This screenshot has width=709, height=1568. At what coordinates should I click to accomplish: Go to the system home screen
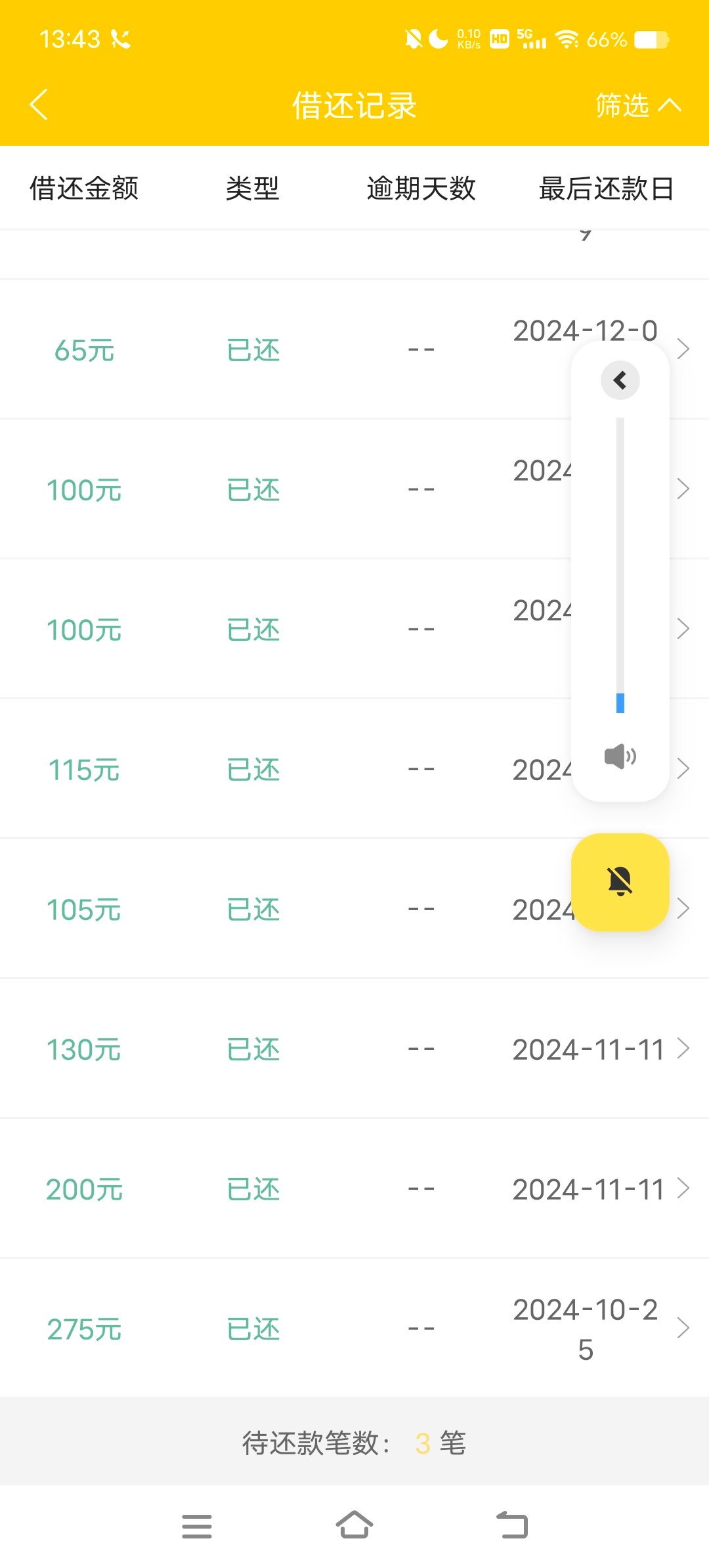coord(354,1525)
